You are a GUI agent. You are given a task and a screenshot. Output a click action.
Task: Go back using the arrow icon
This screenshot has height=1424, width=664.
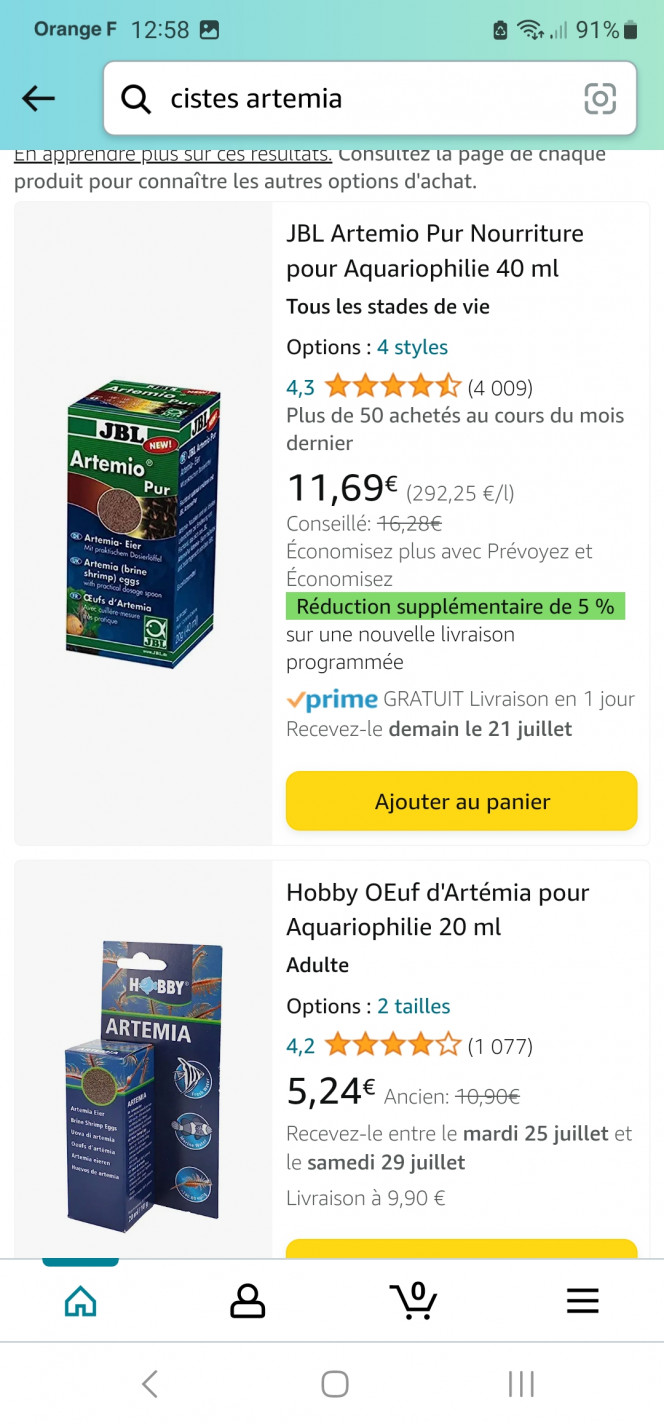click(x=39, y=98)
